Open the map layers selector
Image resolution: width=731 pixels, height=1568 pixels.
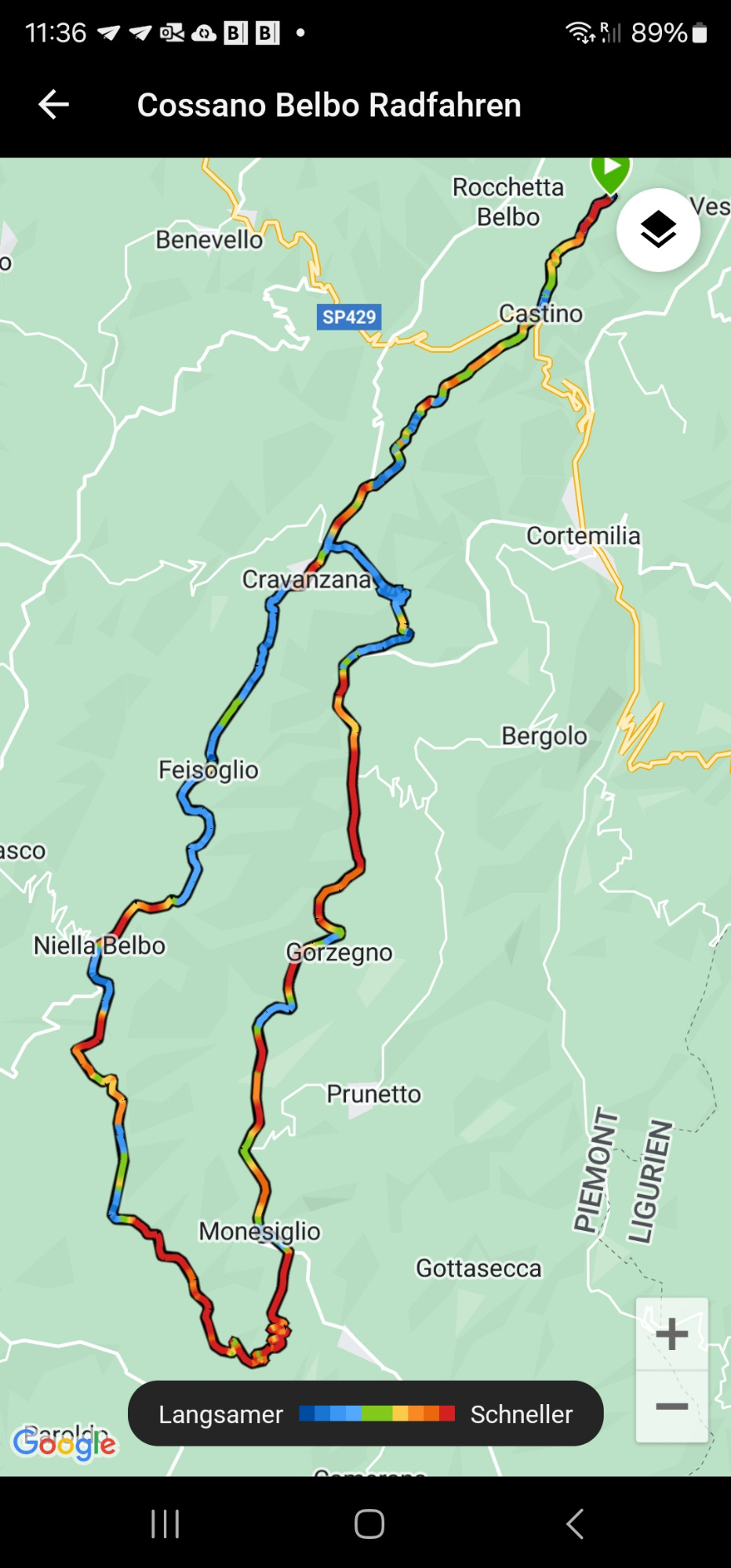(x=658, y=230)
